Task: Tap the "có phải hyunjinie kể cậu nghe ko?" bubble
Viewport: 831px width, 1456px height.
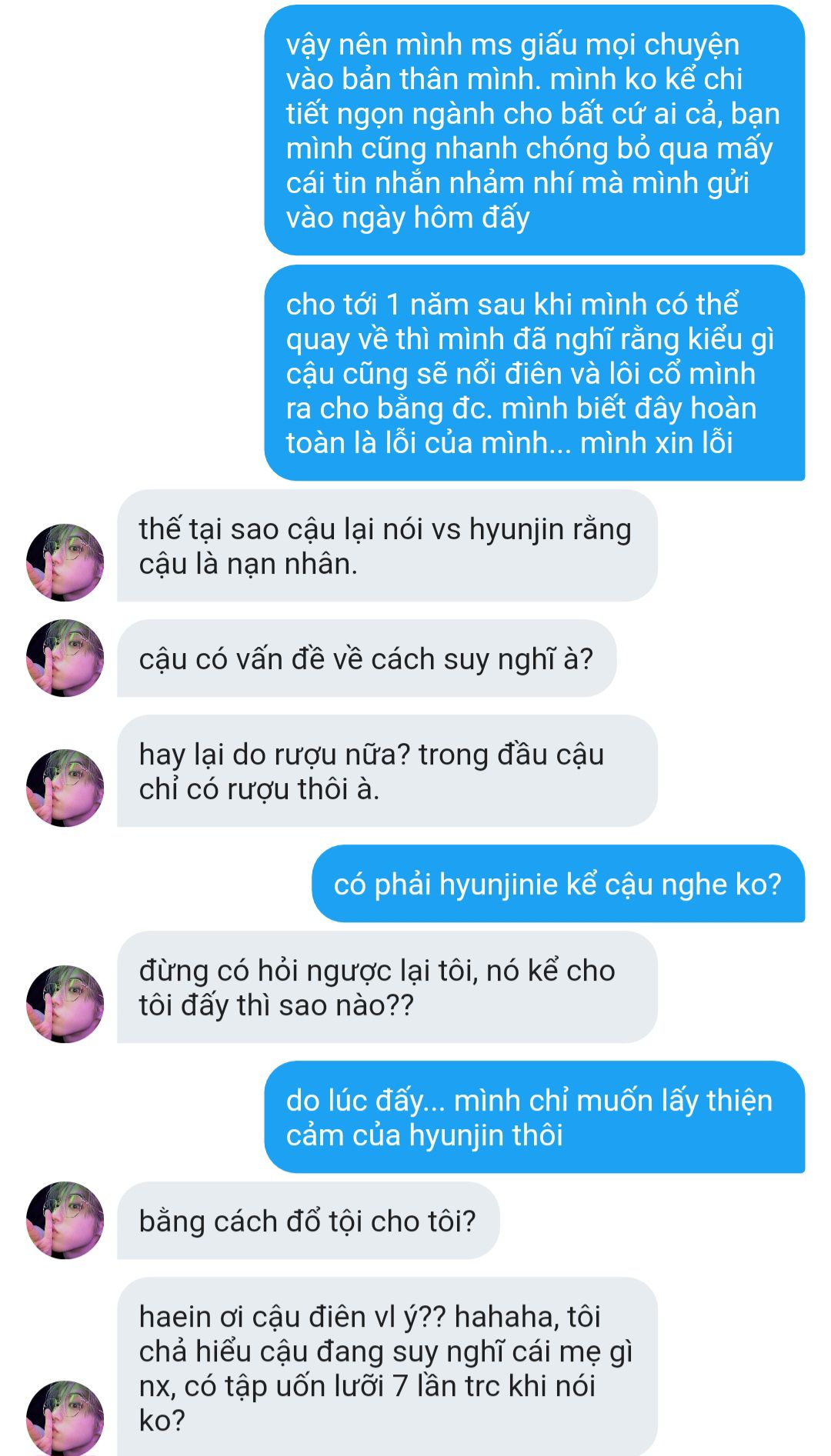Action: pos(558,884)
